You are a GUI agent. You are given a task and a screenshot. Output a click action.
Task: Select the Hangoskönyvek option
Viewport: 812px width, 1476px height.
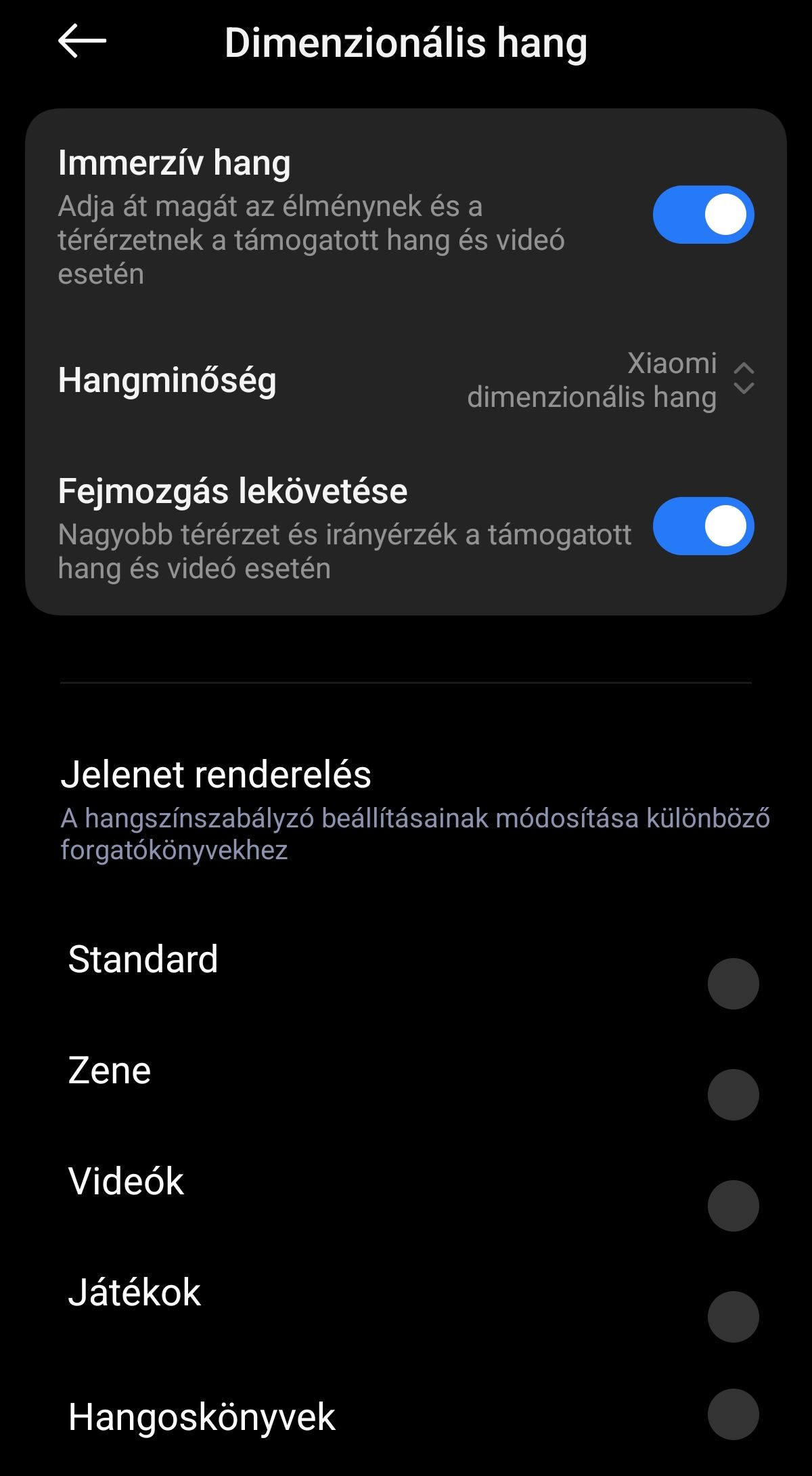click(733, 1414)
